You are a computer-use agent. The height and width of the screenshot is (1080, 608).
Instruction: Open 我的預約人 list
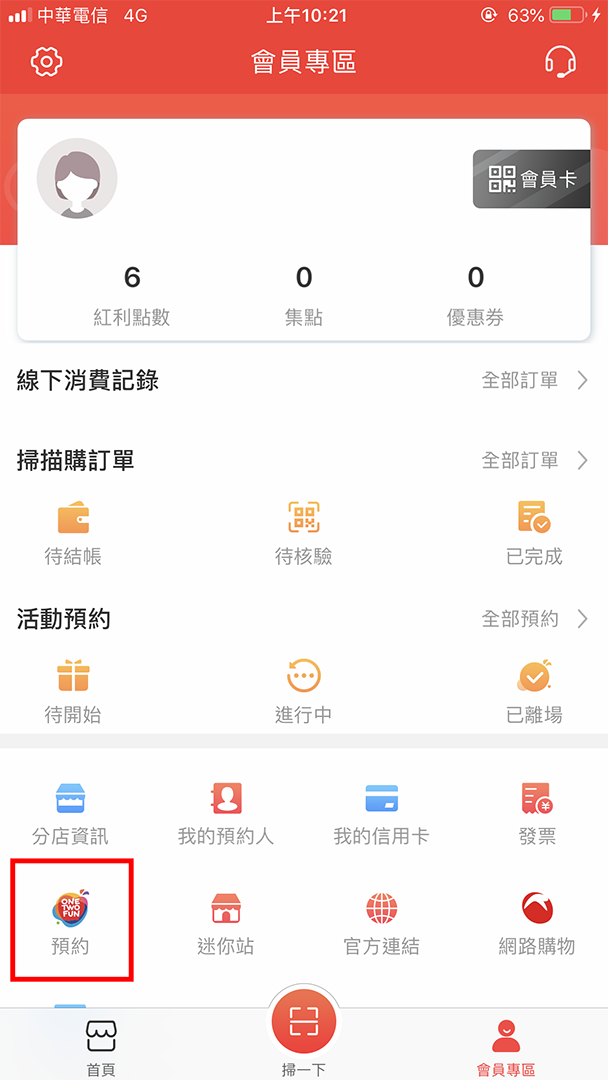(x=226, y=812)
